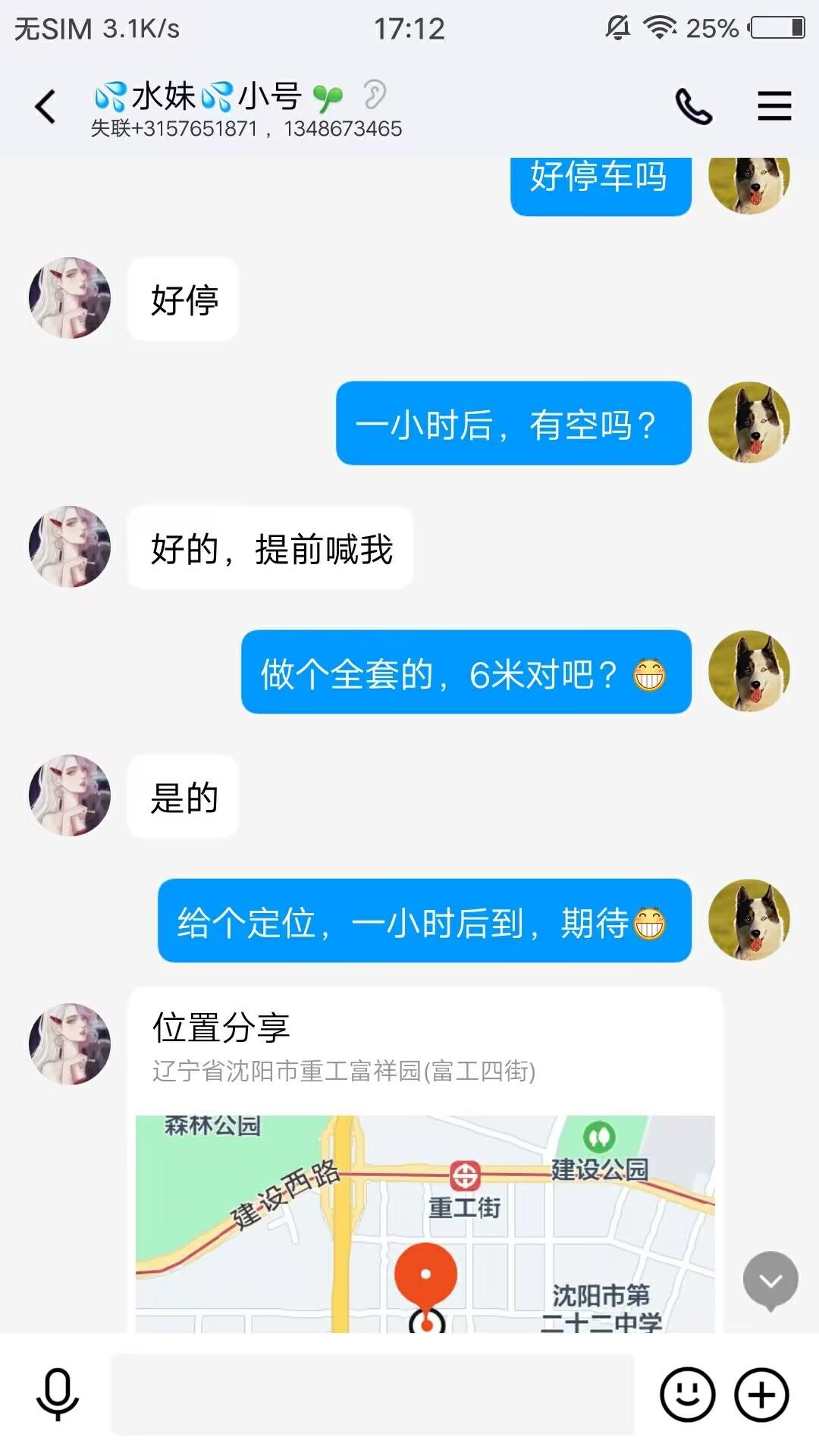Focus the message text field
This screenshot has height=1456, width=819.
pos(372,1394)
